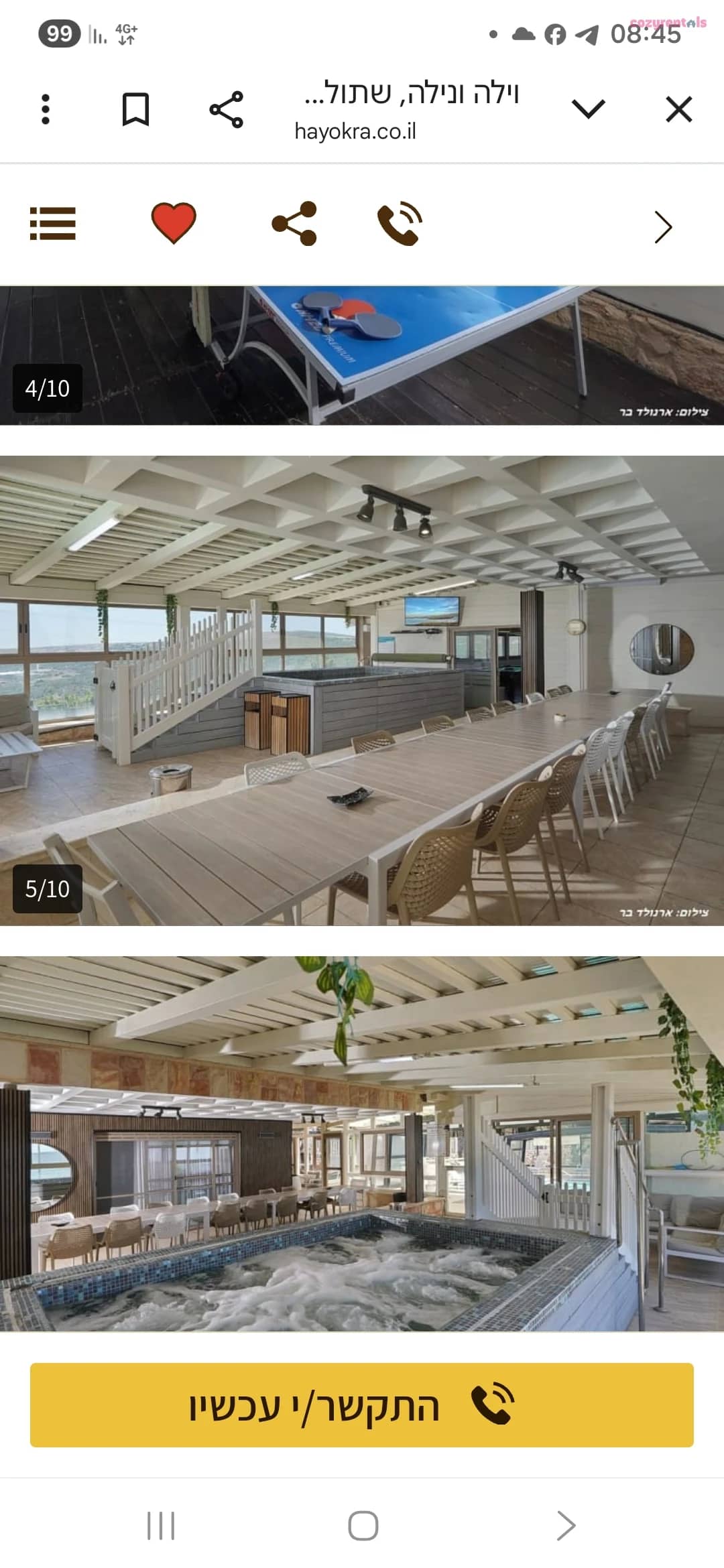Open photo 4/10 with ping pong table

tap(362, 356)
